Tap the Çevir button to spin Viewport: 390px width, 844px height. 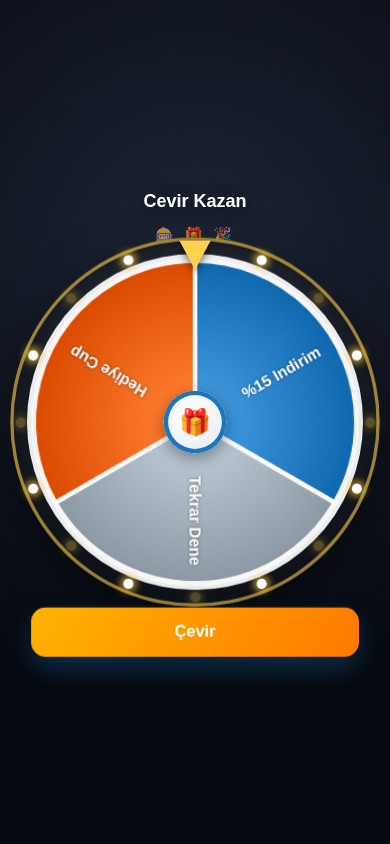pos(195,632)
